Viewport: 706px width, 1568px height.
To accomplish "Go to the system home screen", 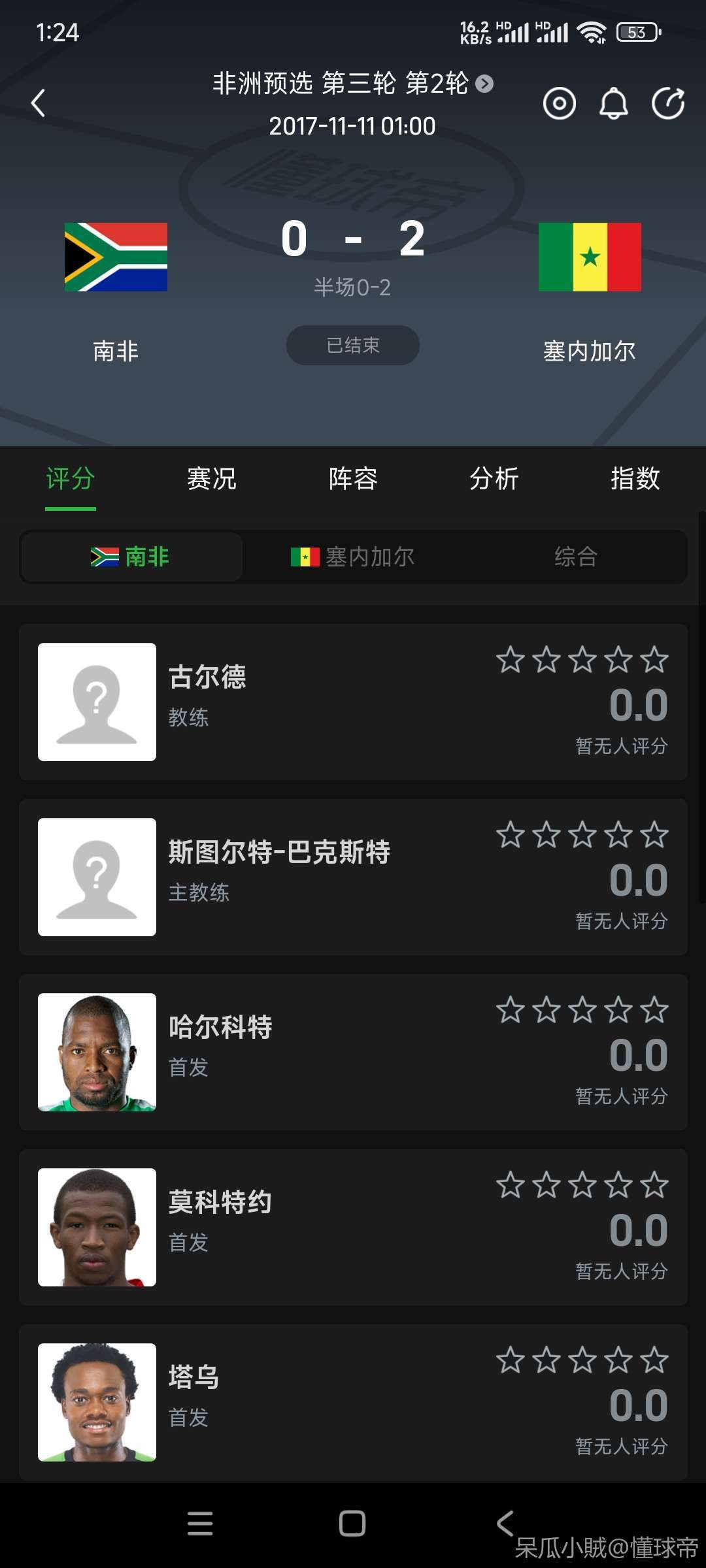I will (352, 1524).
